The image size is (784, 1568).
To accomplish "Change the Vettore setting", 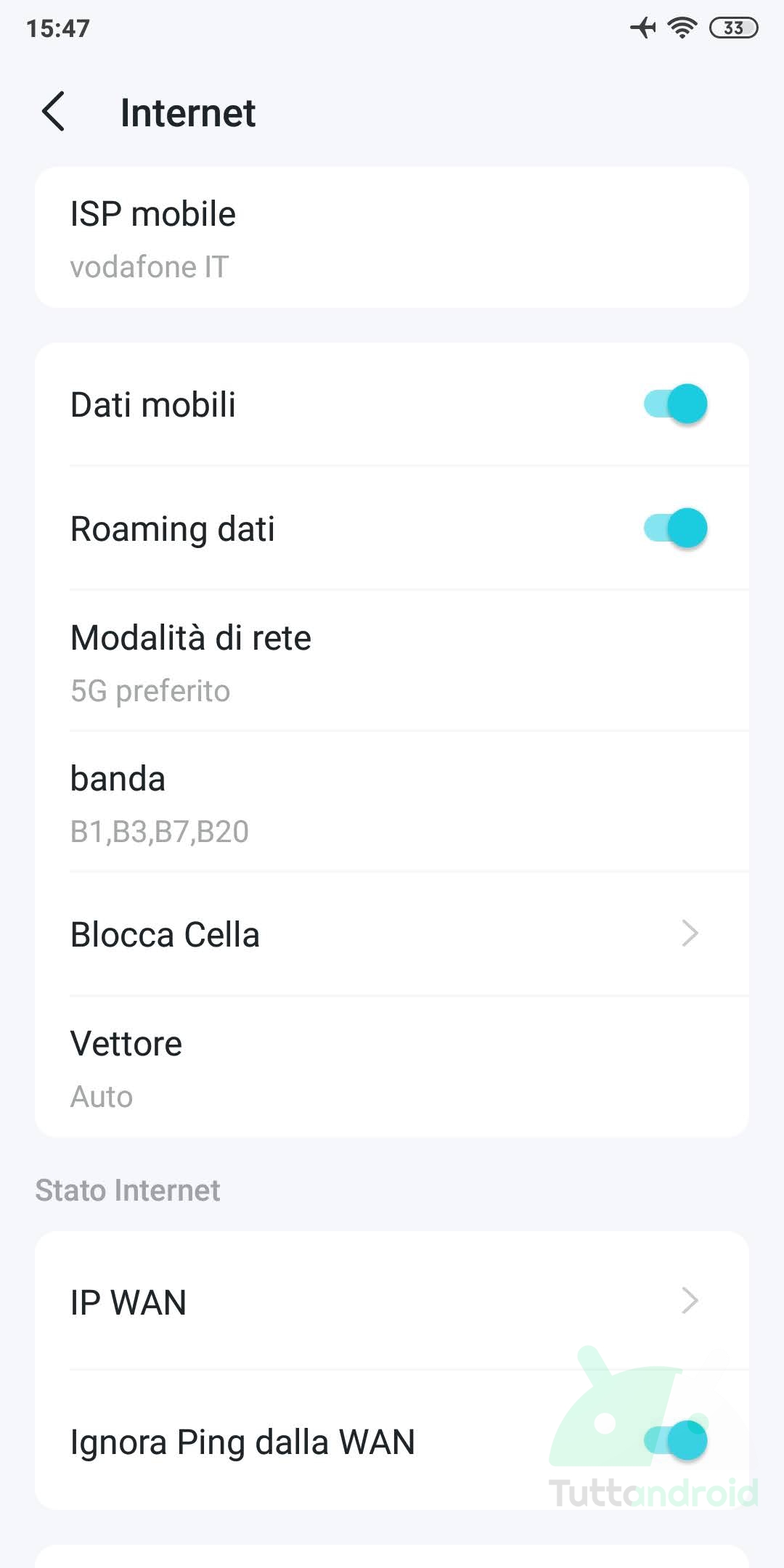I will (x=392, y=1067).
